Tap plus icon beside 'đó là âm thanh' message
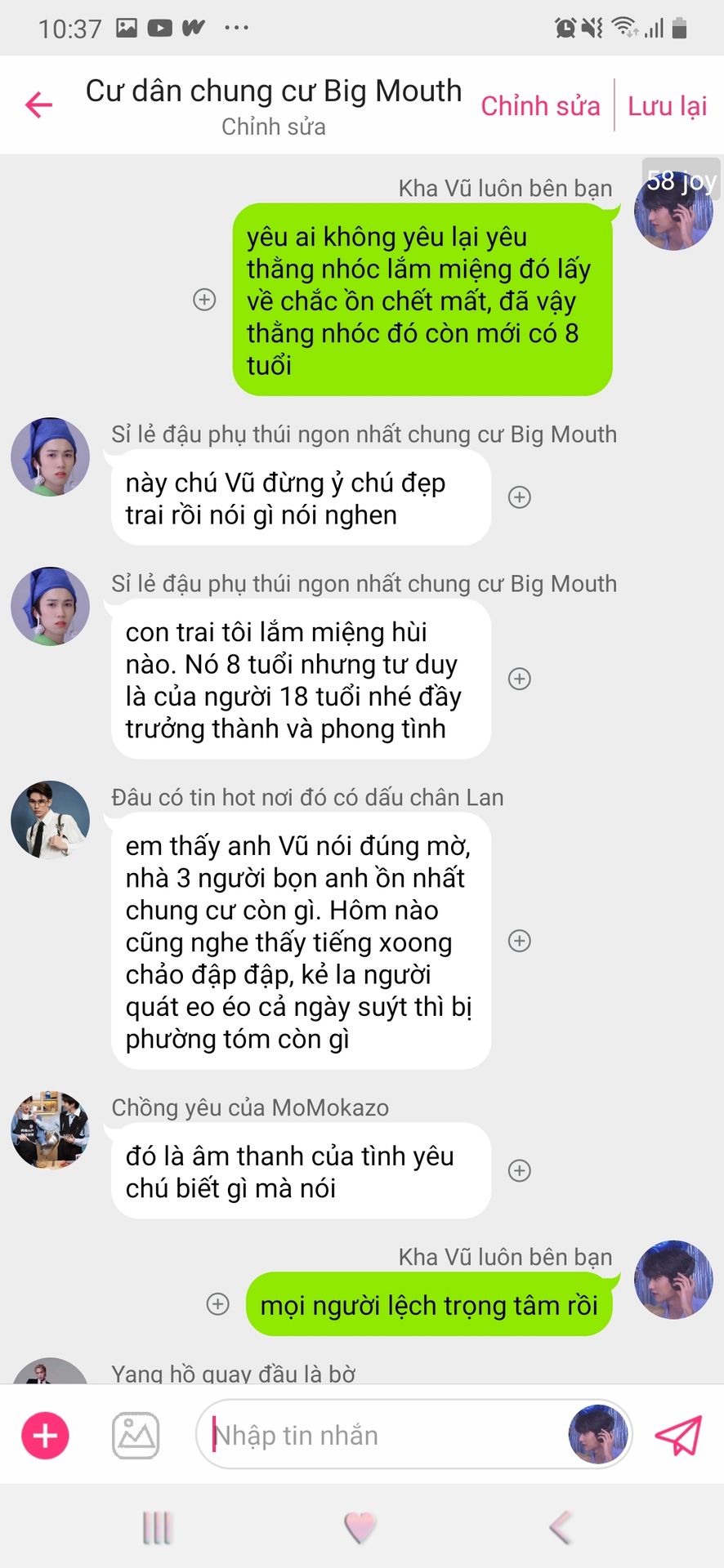Image resolution: width=724 pixels, height=1568 pixels. coord(520,1170)
